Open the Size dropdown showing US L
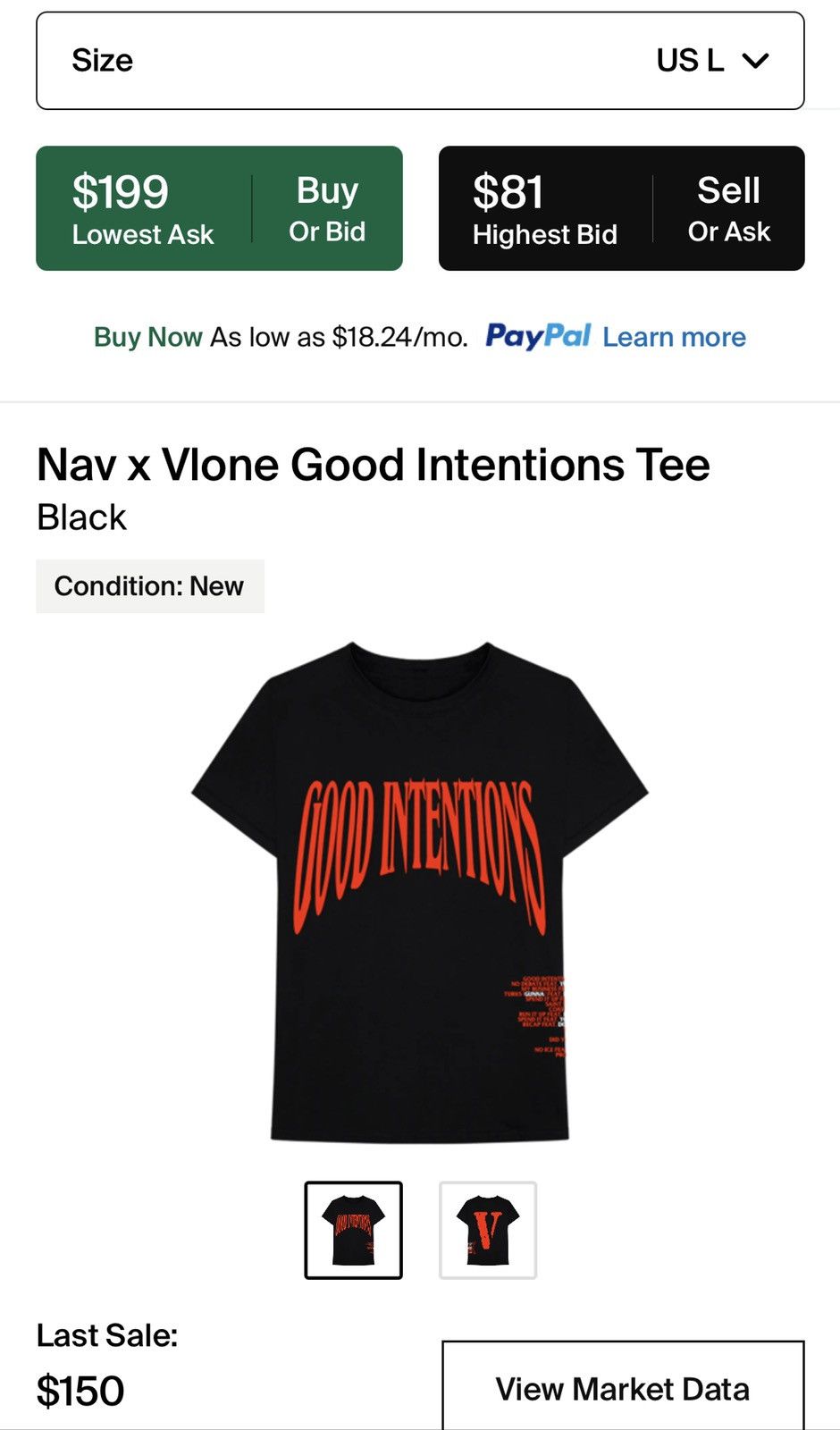This screenshot has width=840, height=1430. 420,61
